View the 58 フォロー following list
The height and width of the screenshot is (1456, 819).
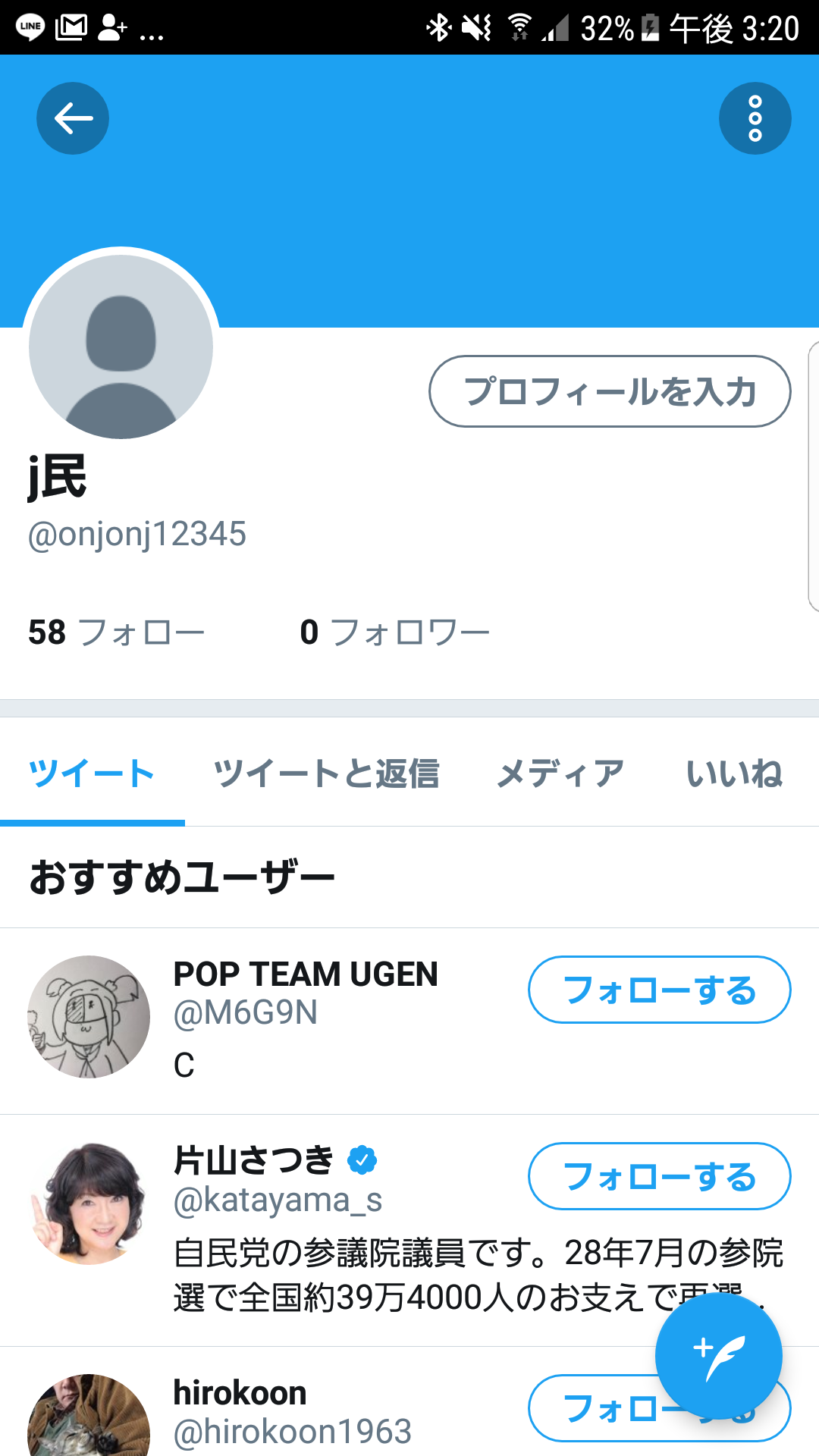click(x=117, y=632)
